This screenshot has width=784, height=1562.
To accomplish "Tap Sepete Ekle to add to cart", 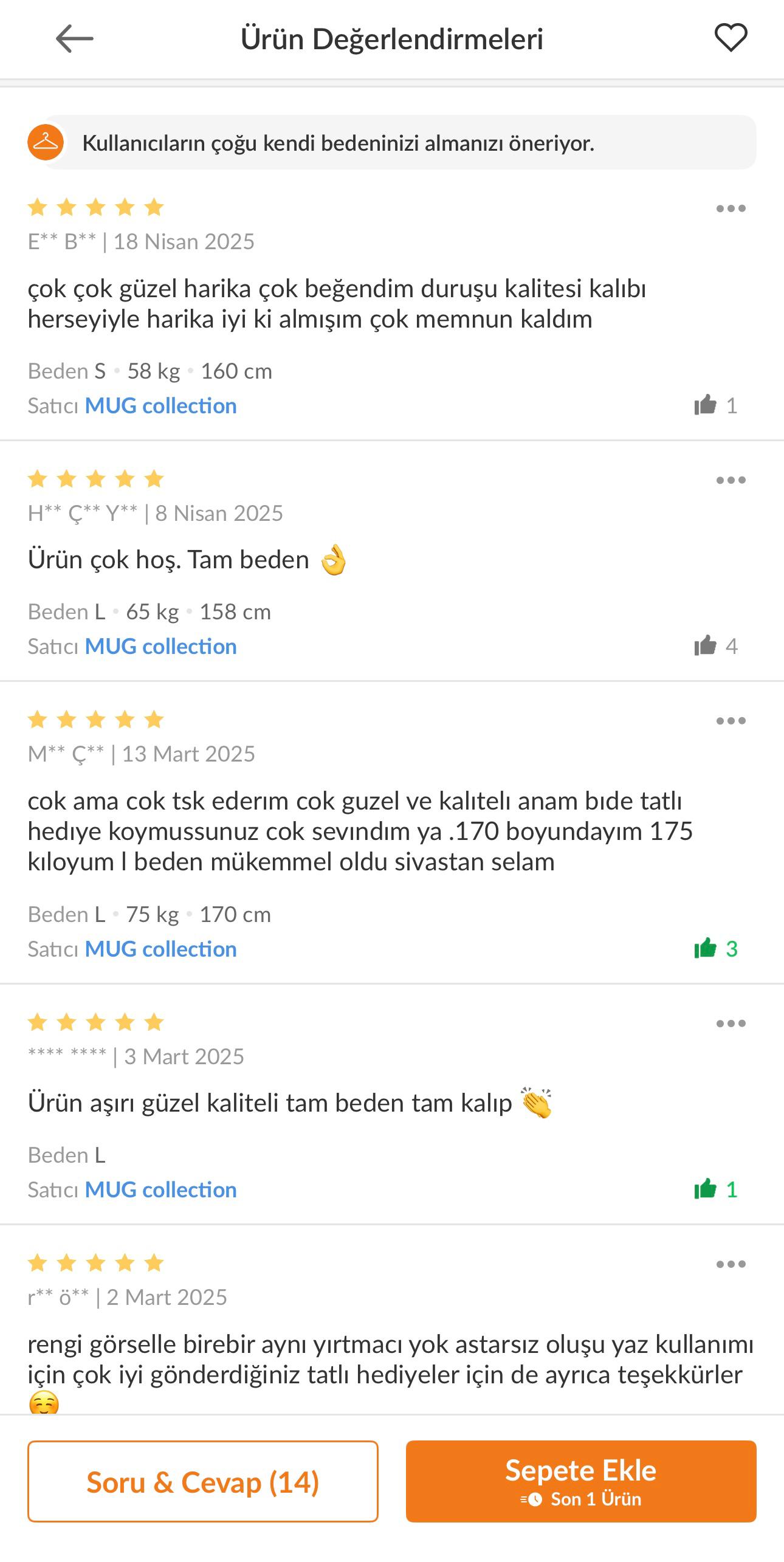I will (581, 1481).
